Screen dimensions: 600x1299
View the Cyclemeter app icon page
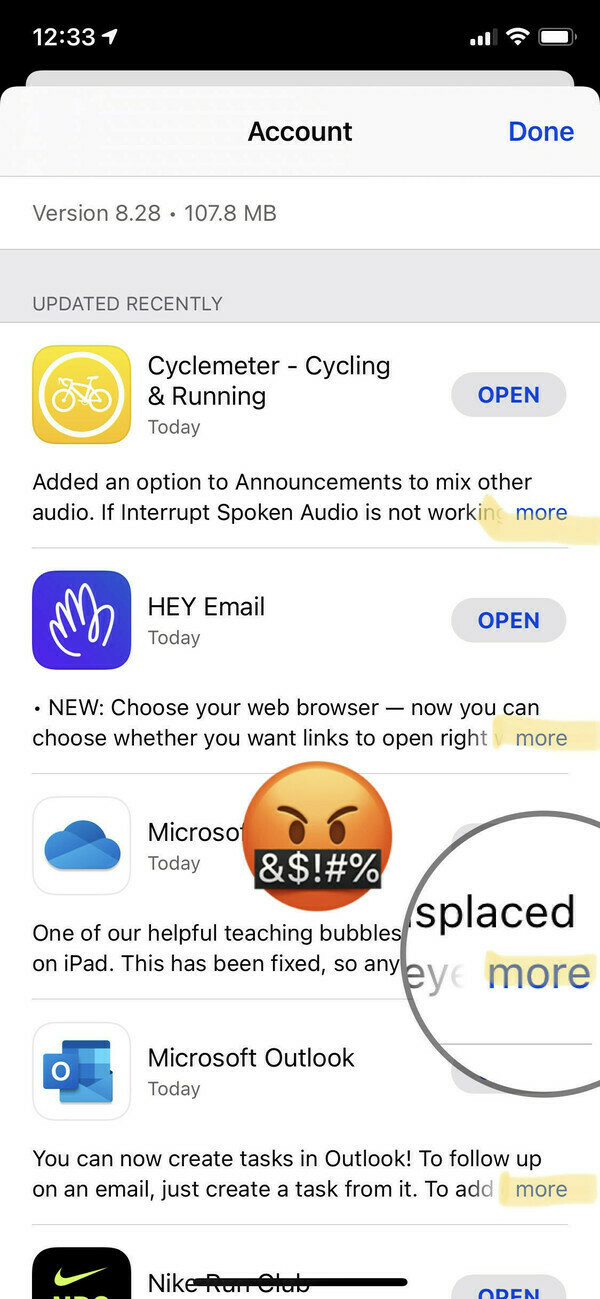[82, 394]
